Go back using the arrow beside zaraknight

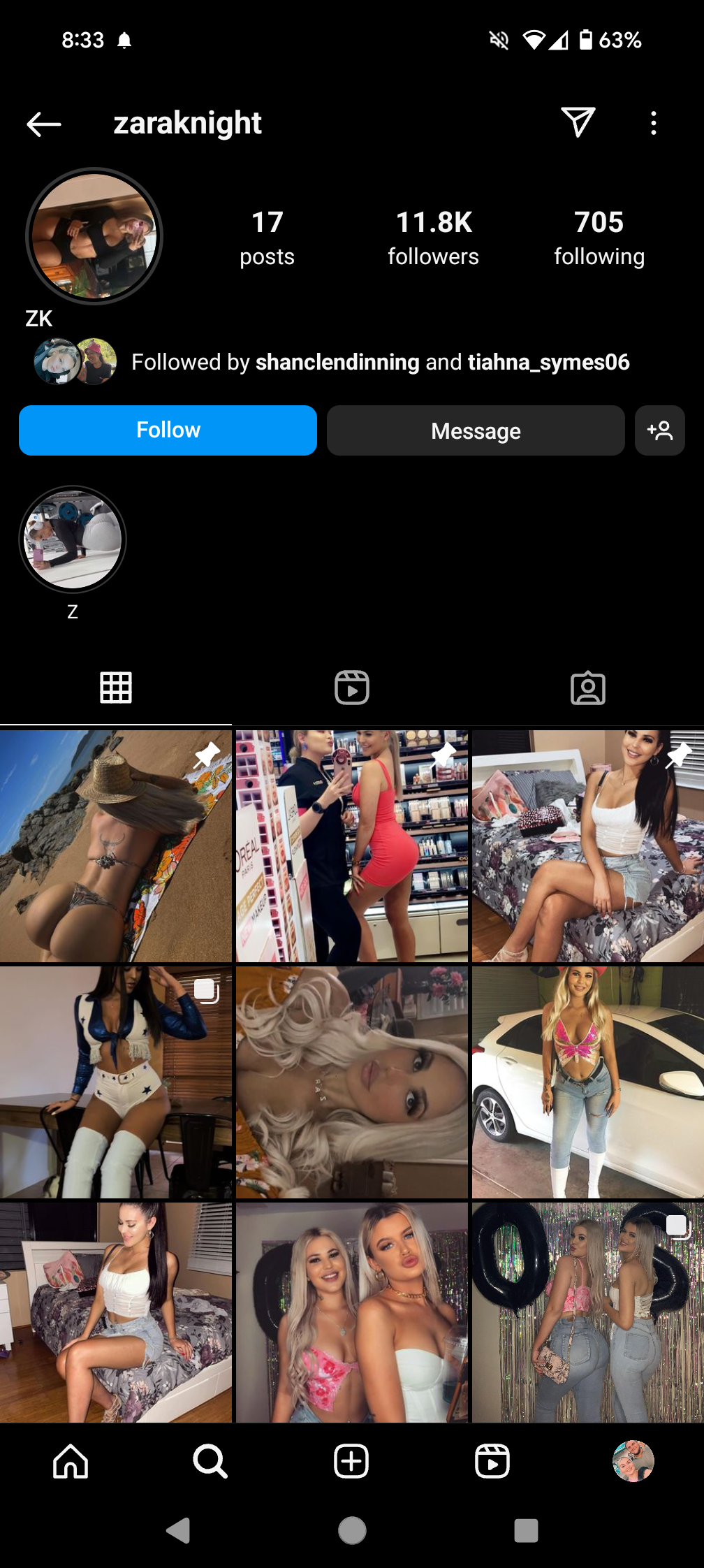[44, 124]
